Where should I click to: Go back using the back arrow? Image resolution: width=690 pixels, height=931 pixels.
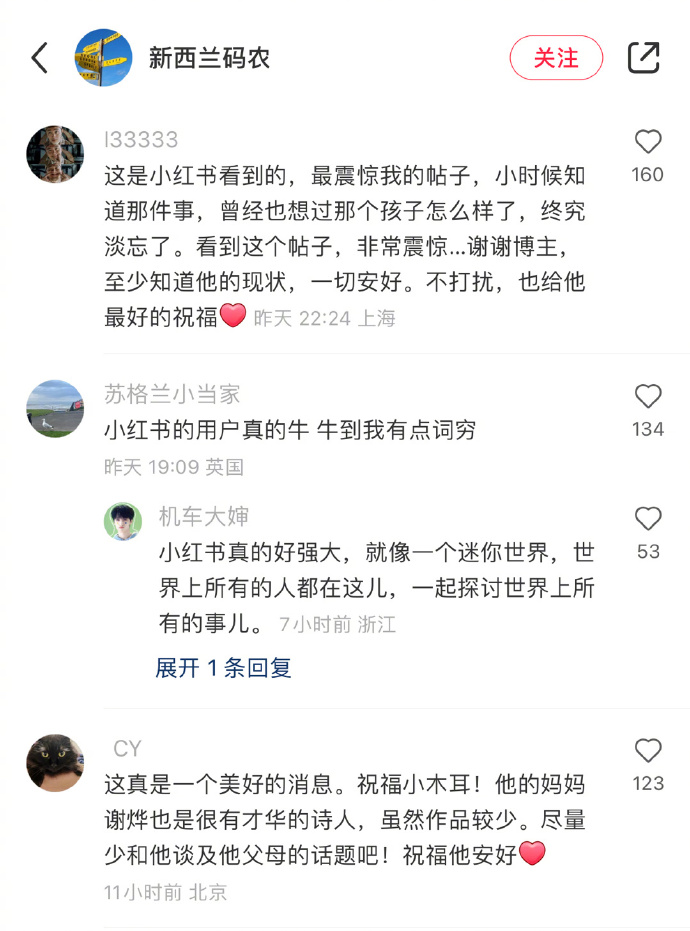(x=40, y=58)
